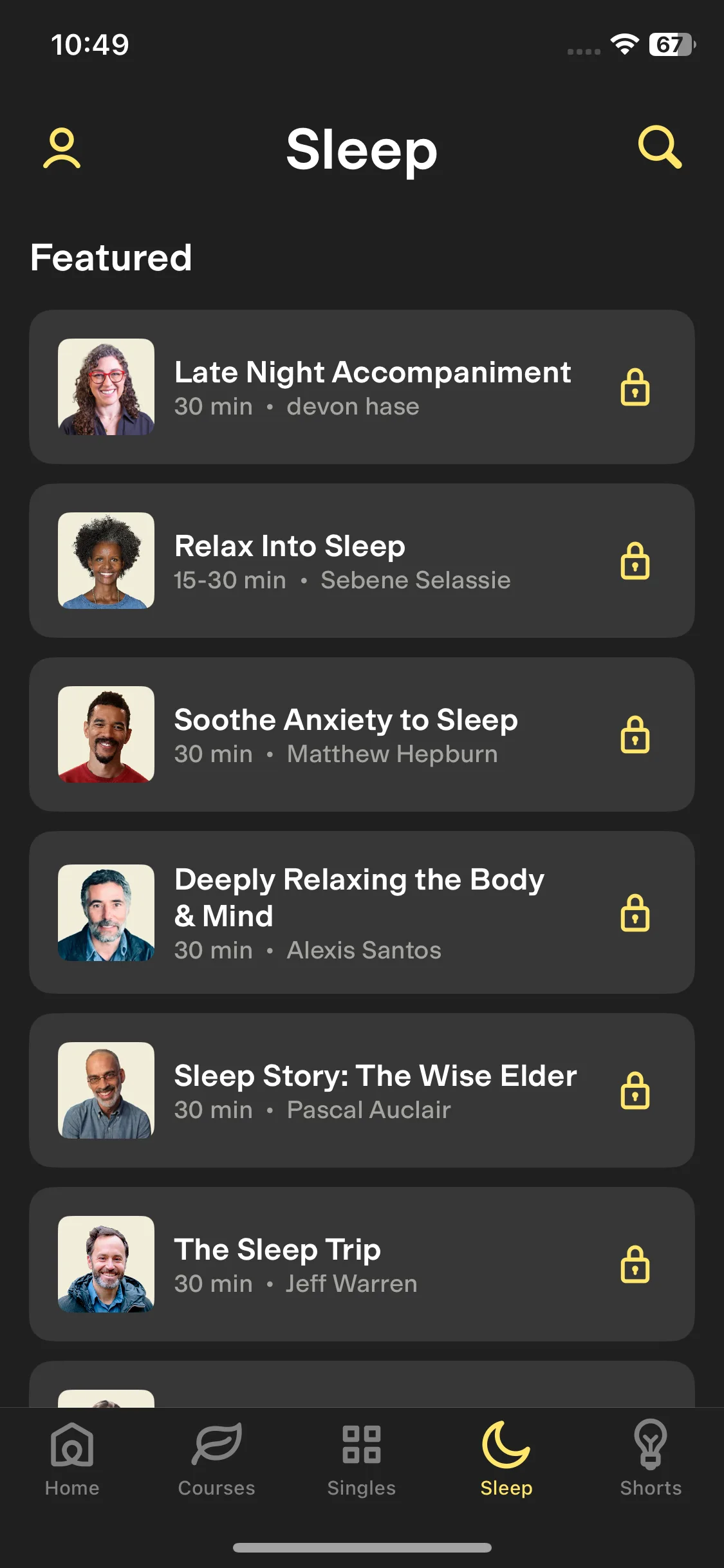This screenshot has width=724, height=1568.
Task: Switch to the Courses tab
Action: [217, 1460]
